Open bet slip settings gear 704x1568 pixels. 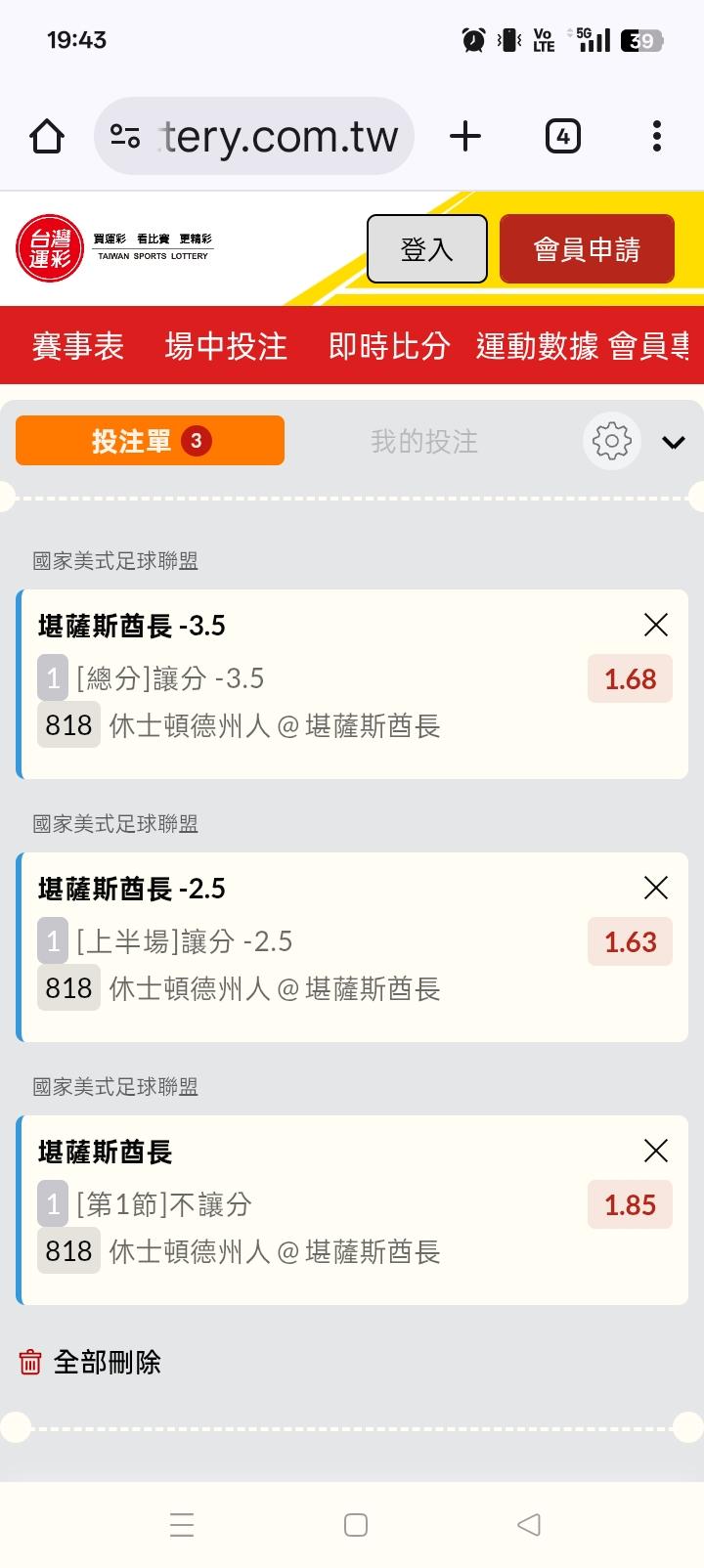pyautogui.click(x=612, y=441)
